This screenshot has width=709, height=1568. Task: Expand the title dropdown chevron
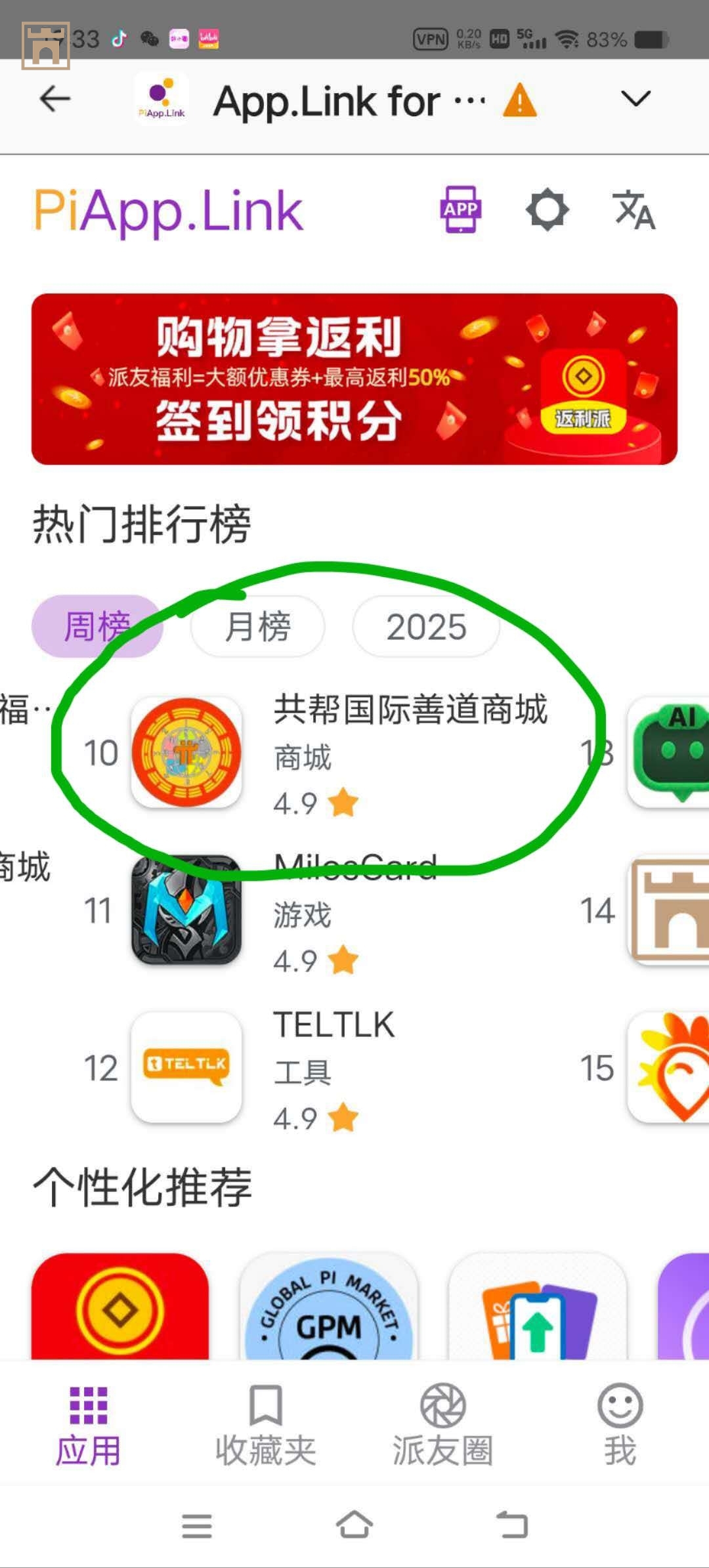coord(635,100)
